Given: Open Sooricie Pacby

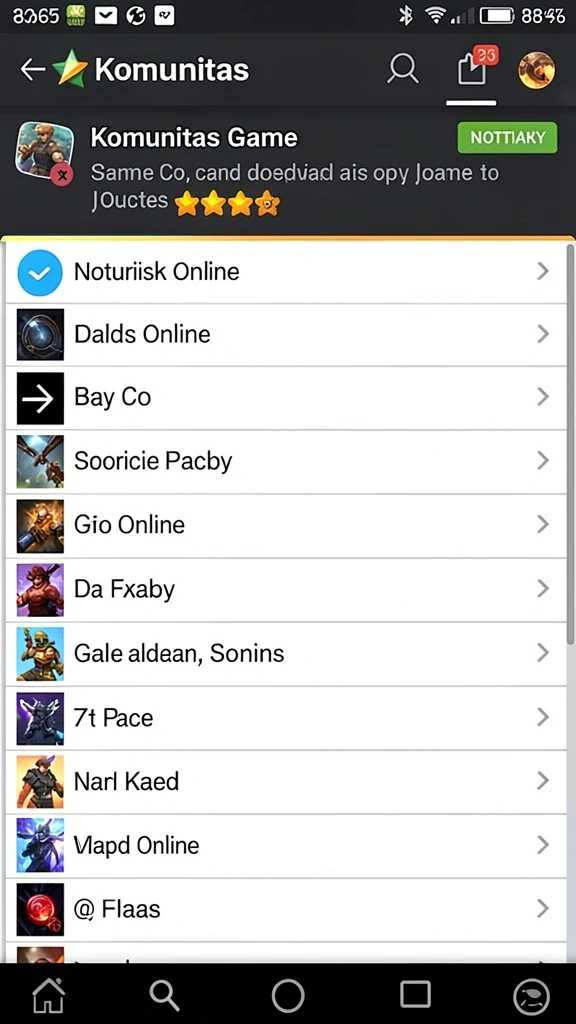Looking at the screenshot, I should click(x=286, y=461).
